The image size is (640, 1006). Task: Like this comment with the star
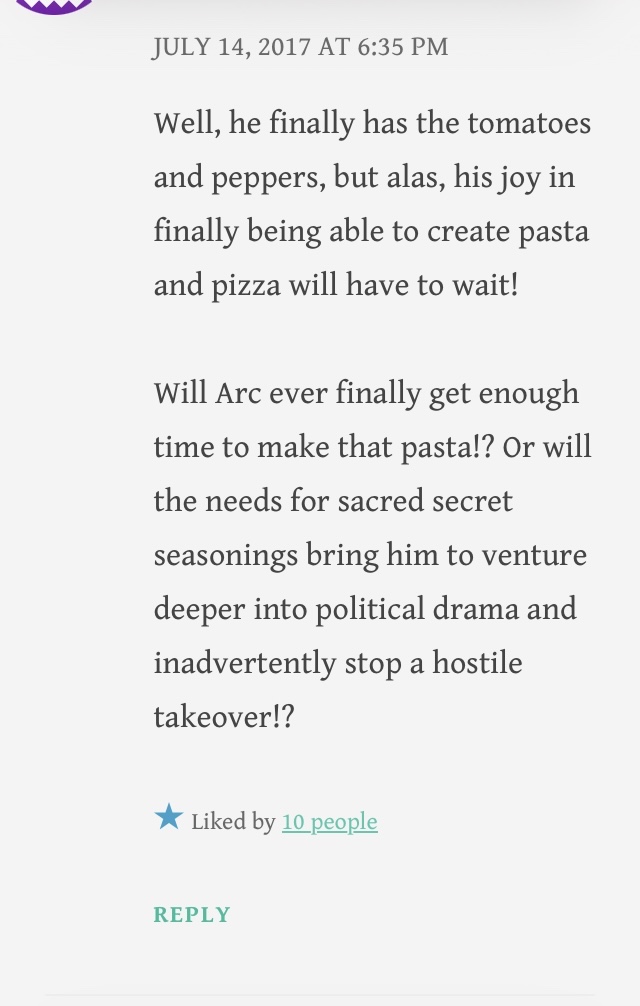tap(169, 817)
